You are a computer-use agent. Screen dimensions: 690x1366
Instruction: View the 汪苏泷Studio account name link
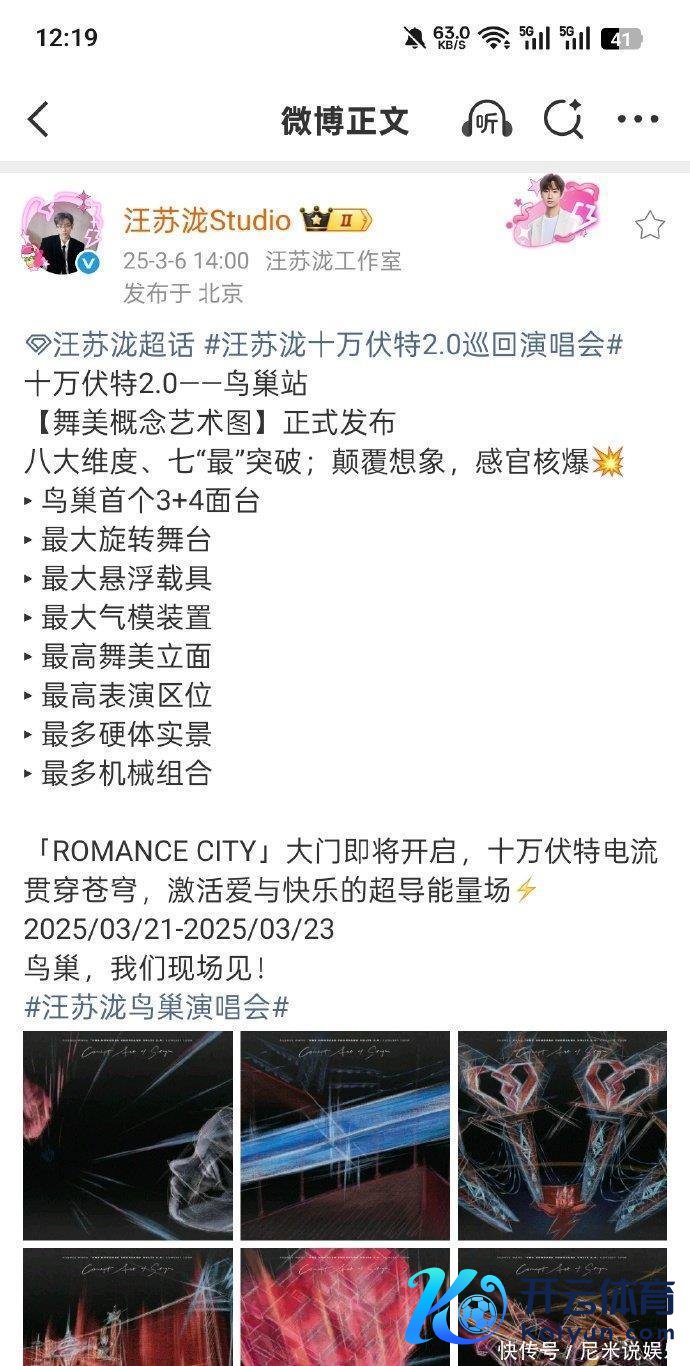(207, 220)
